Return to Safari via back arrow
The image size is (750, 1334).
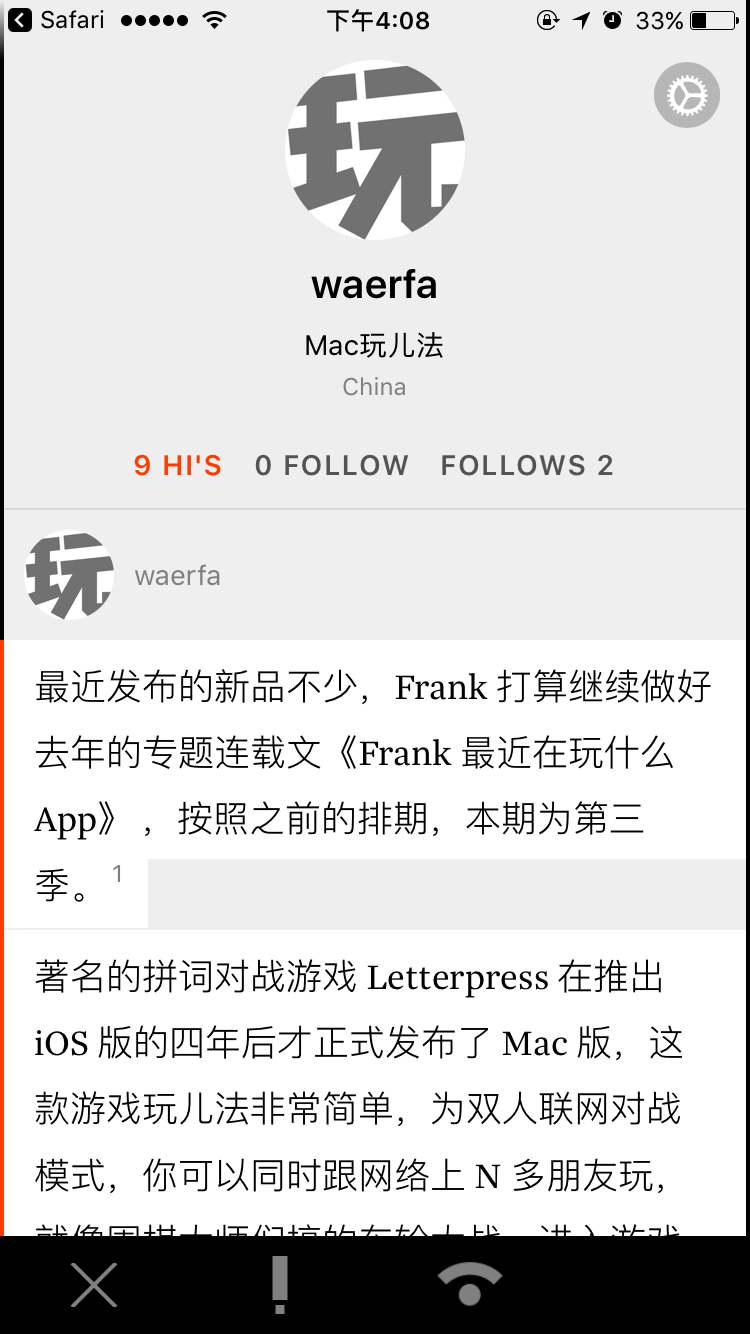pyautogui.click(x=20, y=20)
